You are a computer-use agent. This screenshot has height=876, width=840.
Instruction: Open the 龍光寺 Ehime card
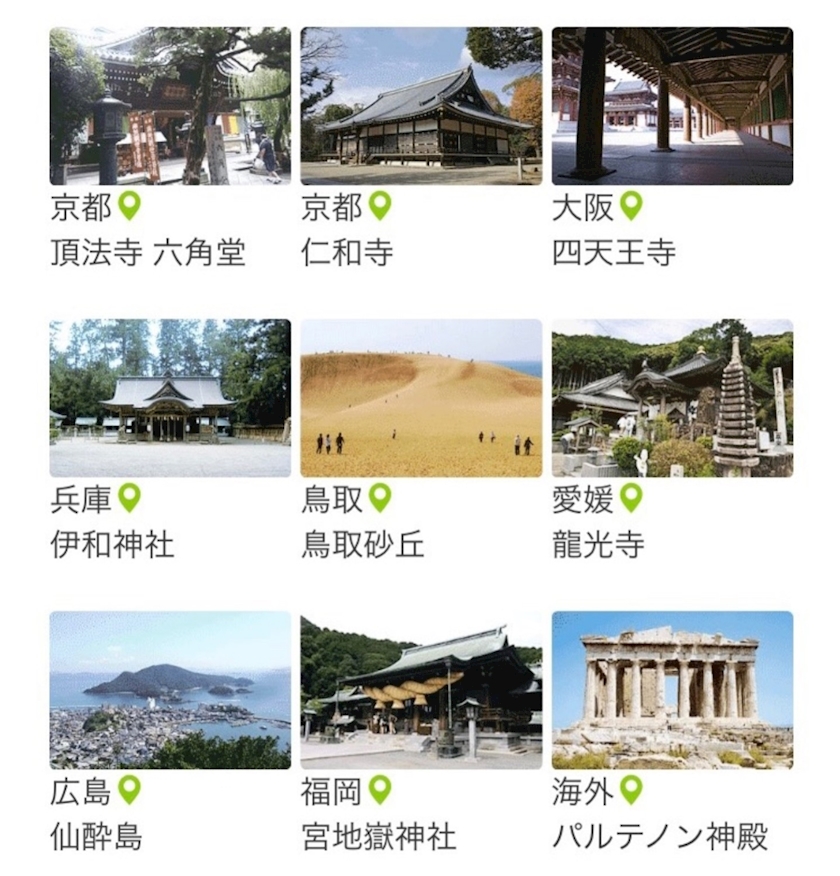672,398
